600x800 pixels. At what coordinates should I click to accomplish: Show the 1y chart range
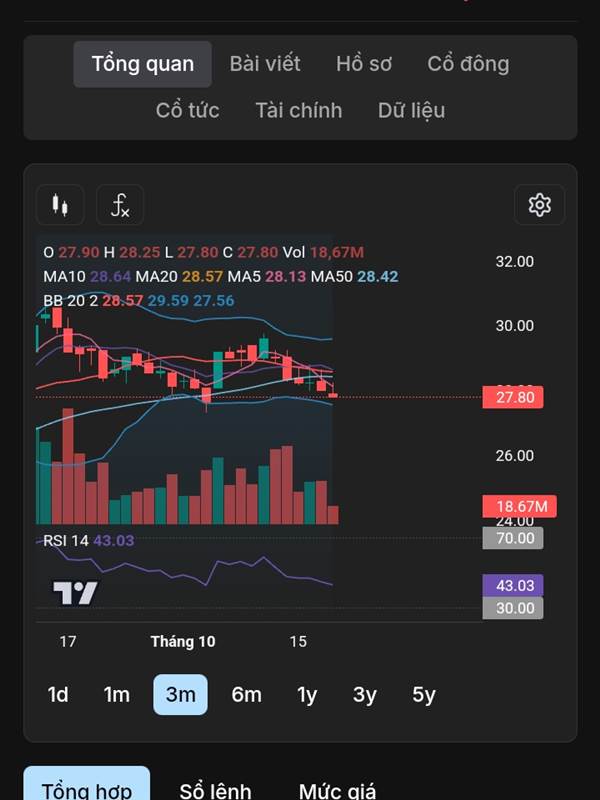coord(307,694)
